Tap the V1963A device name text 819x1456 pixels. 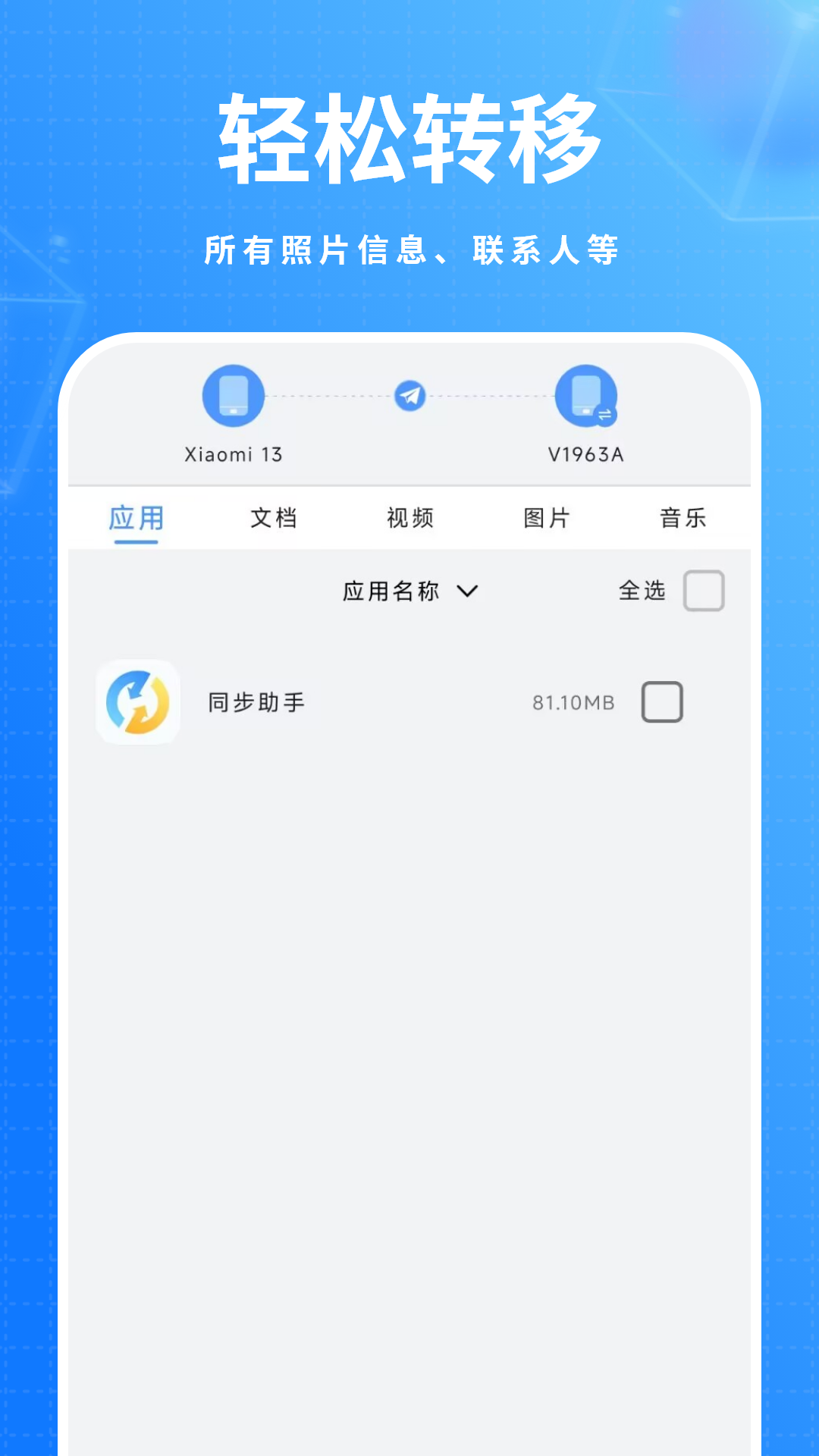[x=584, y=455]
